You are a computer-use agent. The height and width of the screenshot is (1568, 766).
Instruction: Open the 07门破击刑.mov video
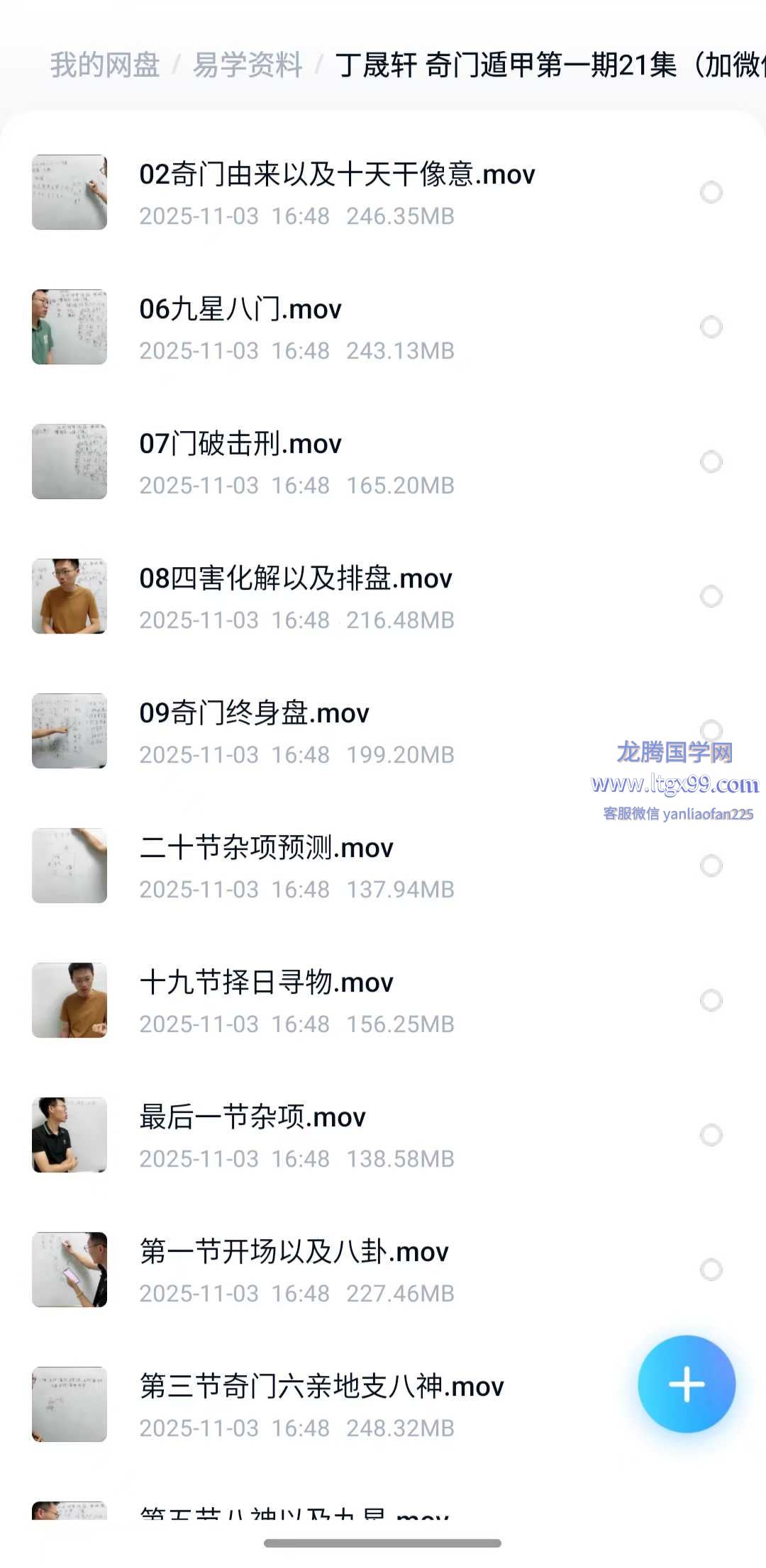point(240,444)
